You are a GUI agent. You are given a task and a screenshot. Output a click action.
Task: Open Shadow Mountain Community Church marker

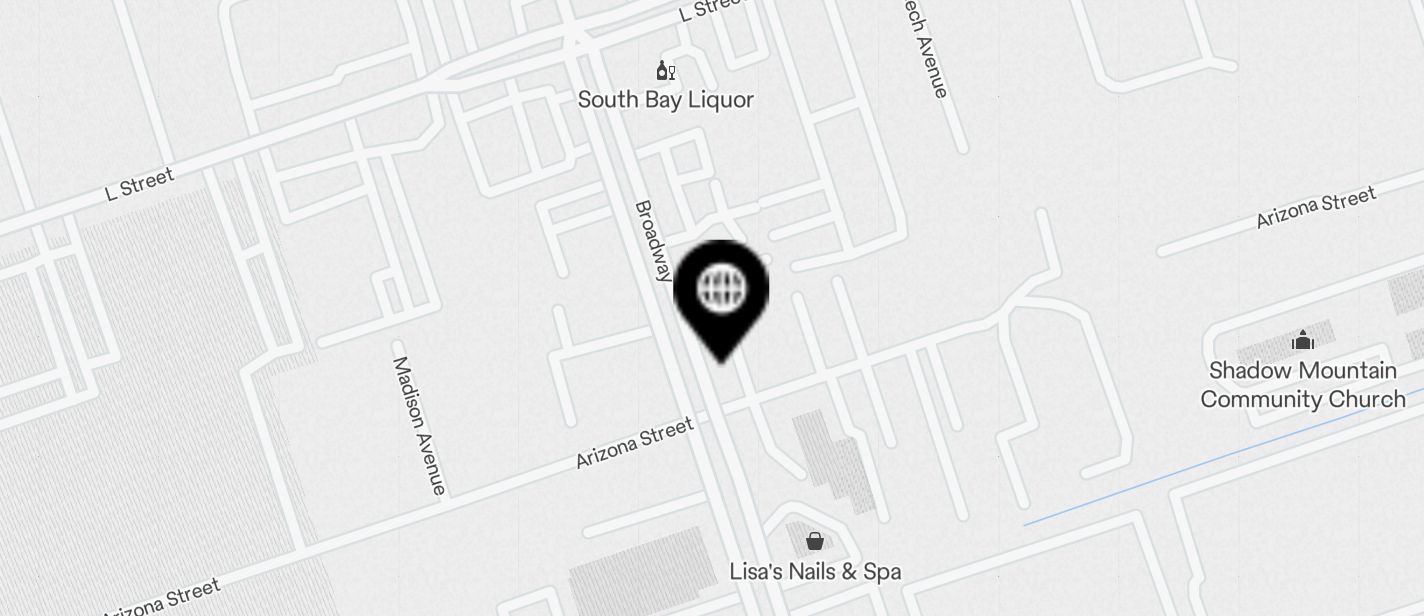tap(1302, 341)
